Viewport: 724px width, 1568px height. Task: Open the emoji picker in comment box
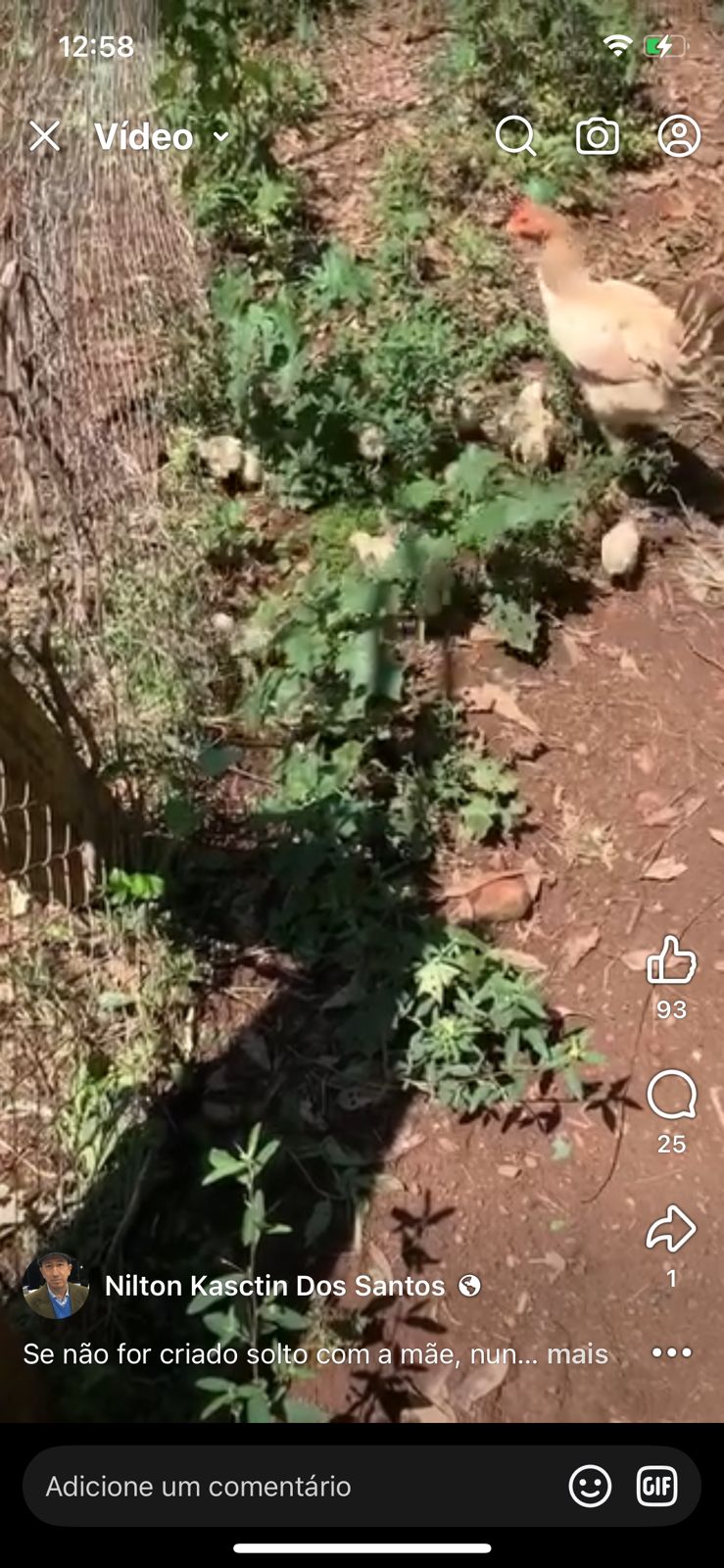pos(590,1486)
